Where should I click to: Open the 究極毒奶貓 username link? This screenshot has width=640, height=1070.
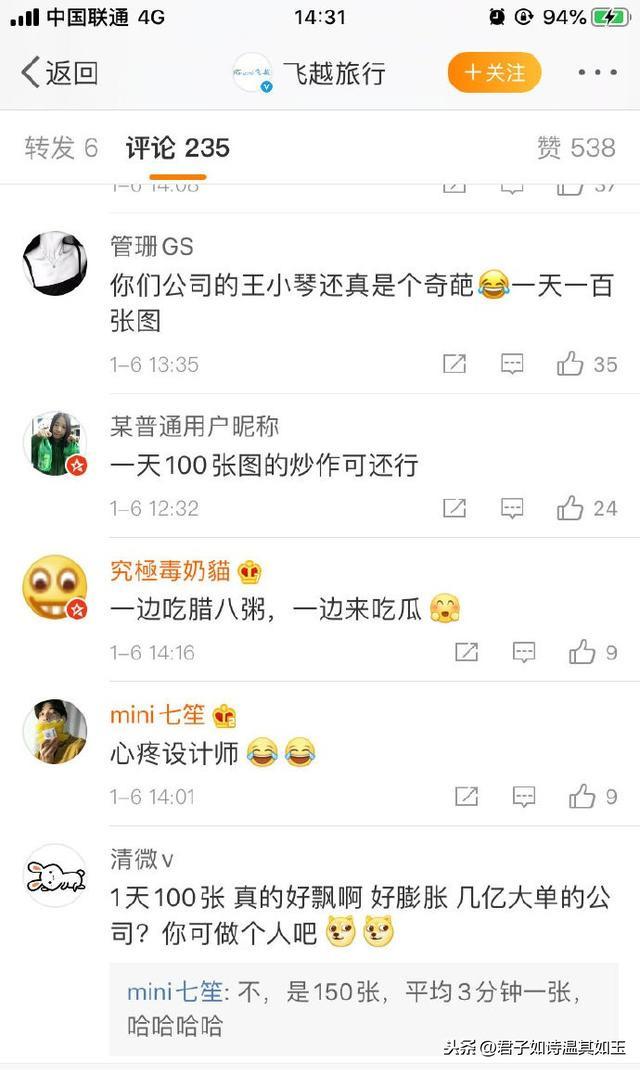tap(170, 571)
